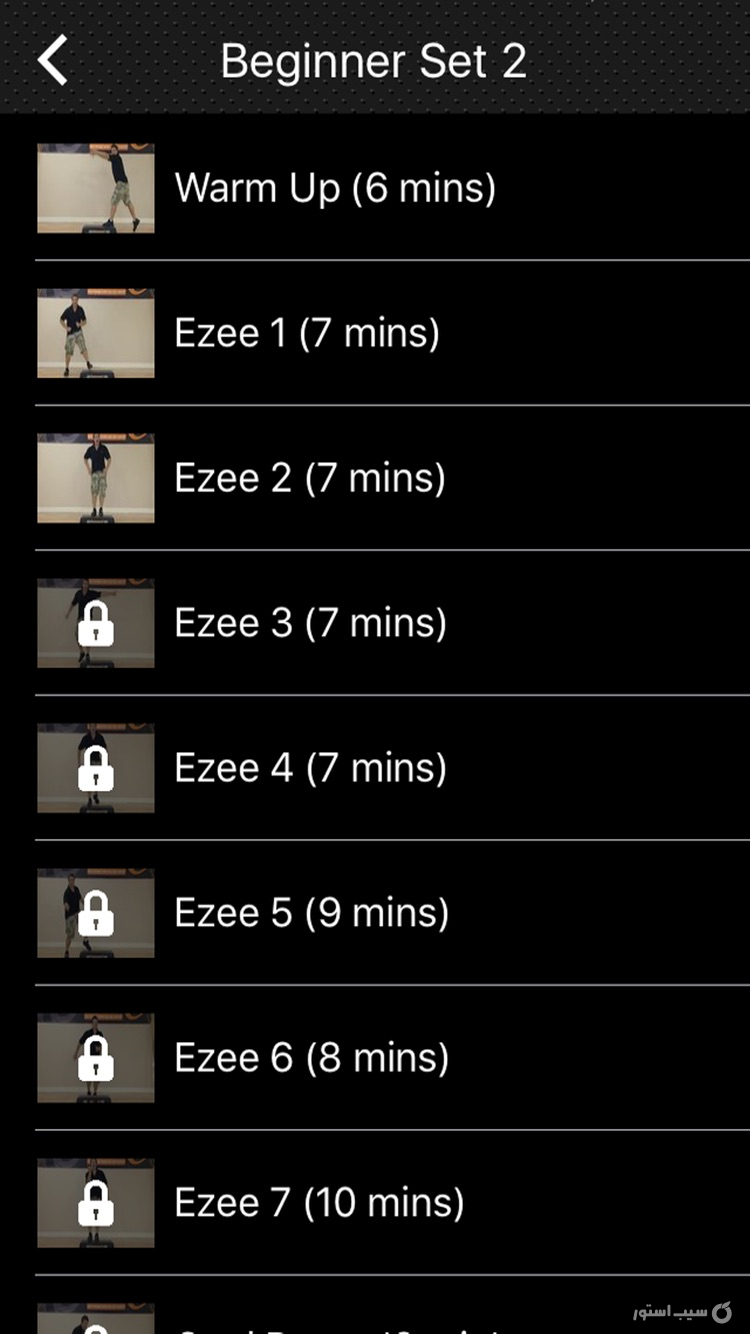Open the Warm Up (6 mins) workout
Viewport: 750px width, 1334px height.
(335, 188)
